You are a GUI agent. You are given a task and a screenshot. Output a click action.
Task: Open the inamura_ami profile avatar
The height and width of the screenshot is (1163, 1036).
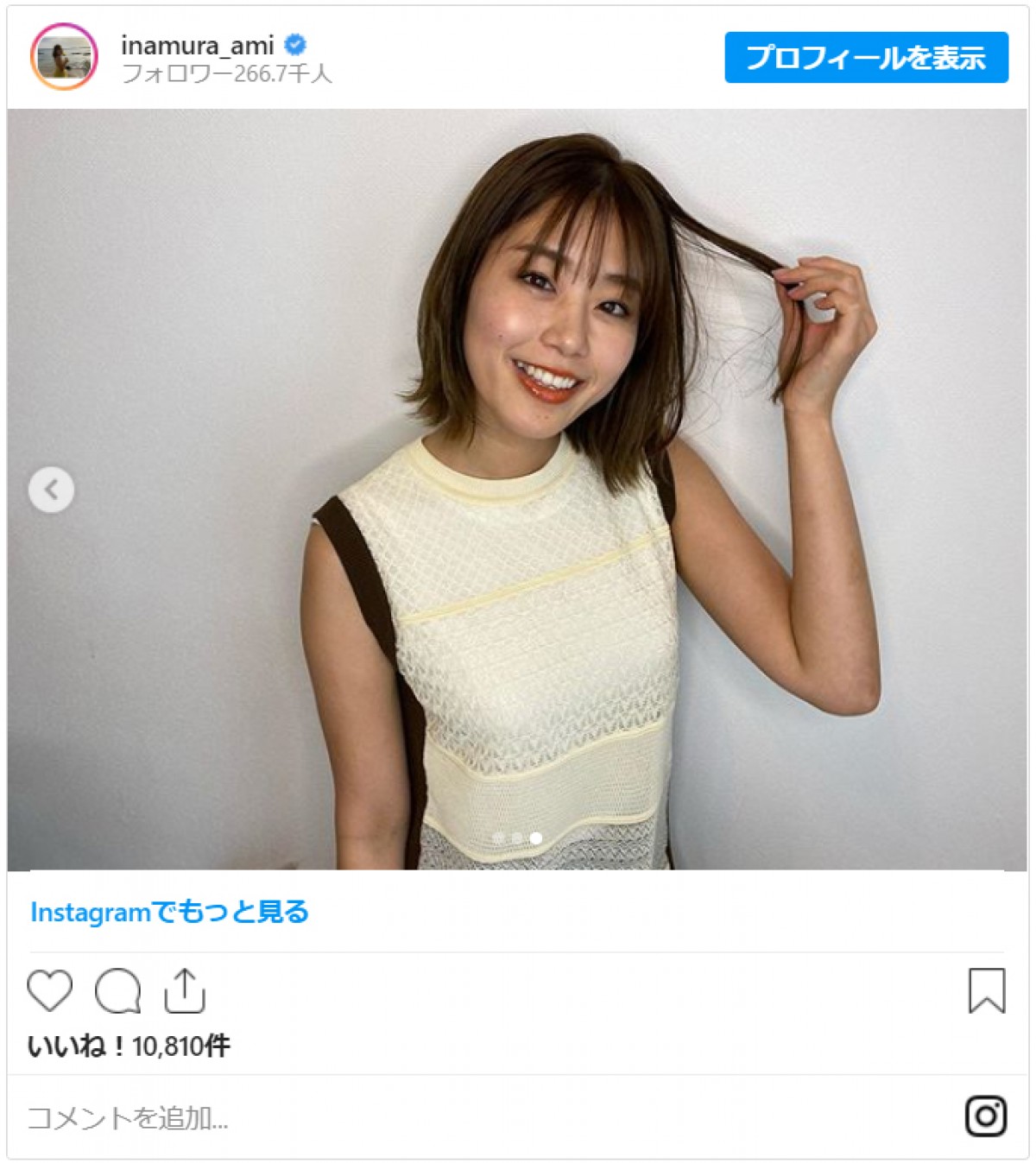[64, 58]
